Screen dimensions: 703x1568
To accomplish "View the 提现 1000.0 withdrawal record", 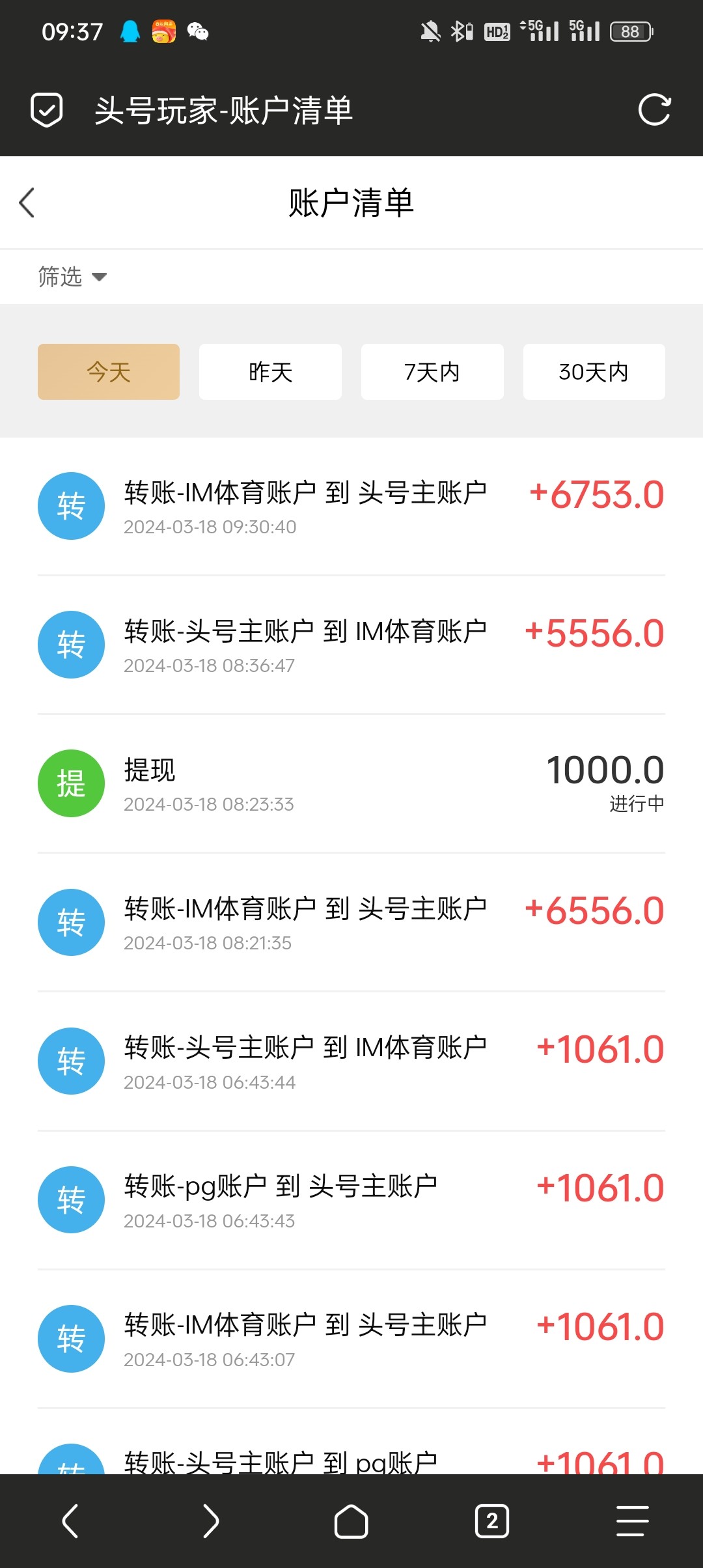I will pos(351,784).
